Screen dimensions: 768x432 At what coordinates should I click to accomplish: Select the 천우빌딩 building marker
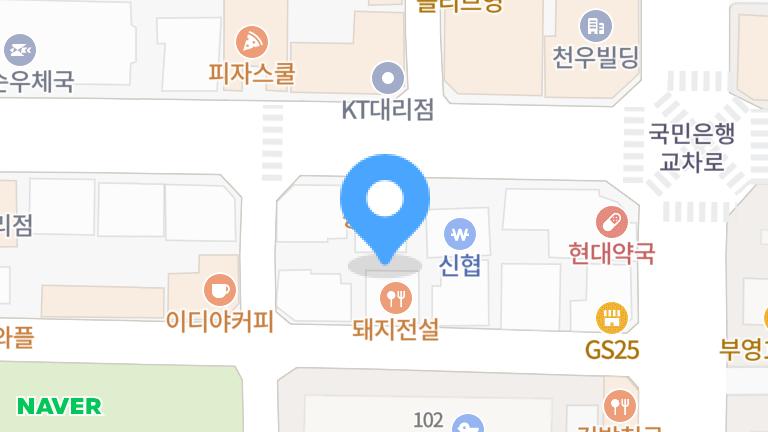click(595, 26)
